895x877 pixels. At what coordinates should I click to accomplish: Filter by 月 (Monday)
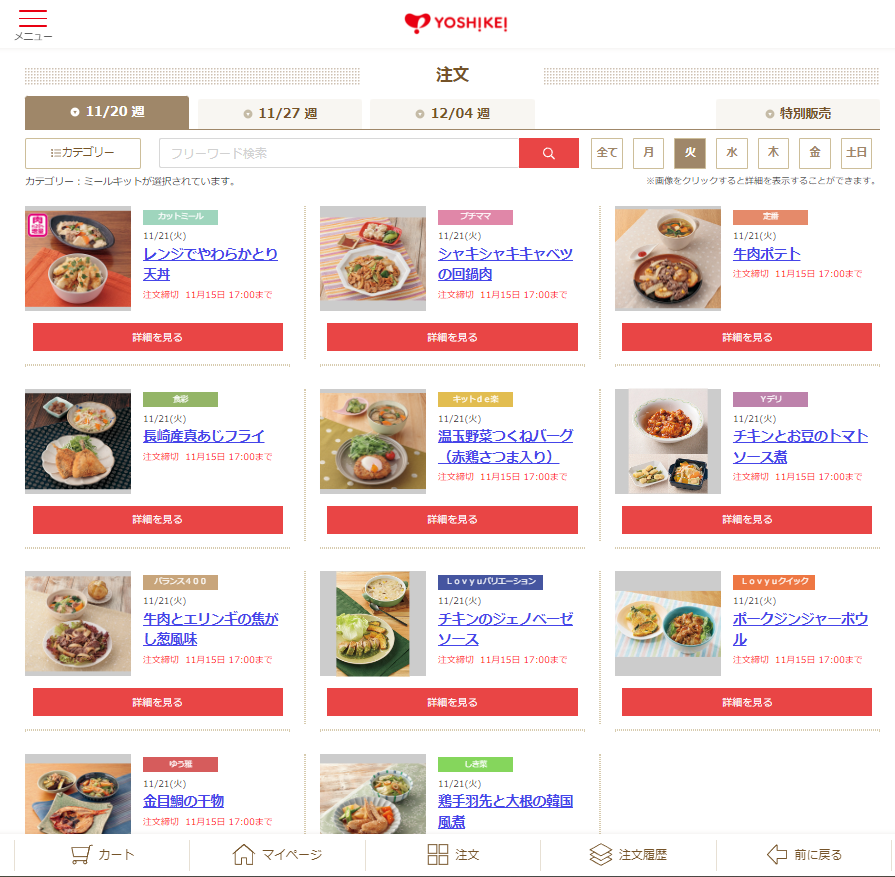click(648, 153)
